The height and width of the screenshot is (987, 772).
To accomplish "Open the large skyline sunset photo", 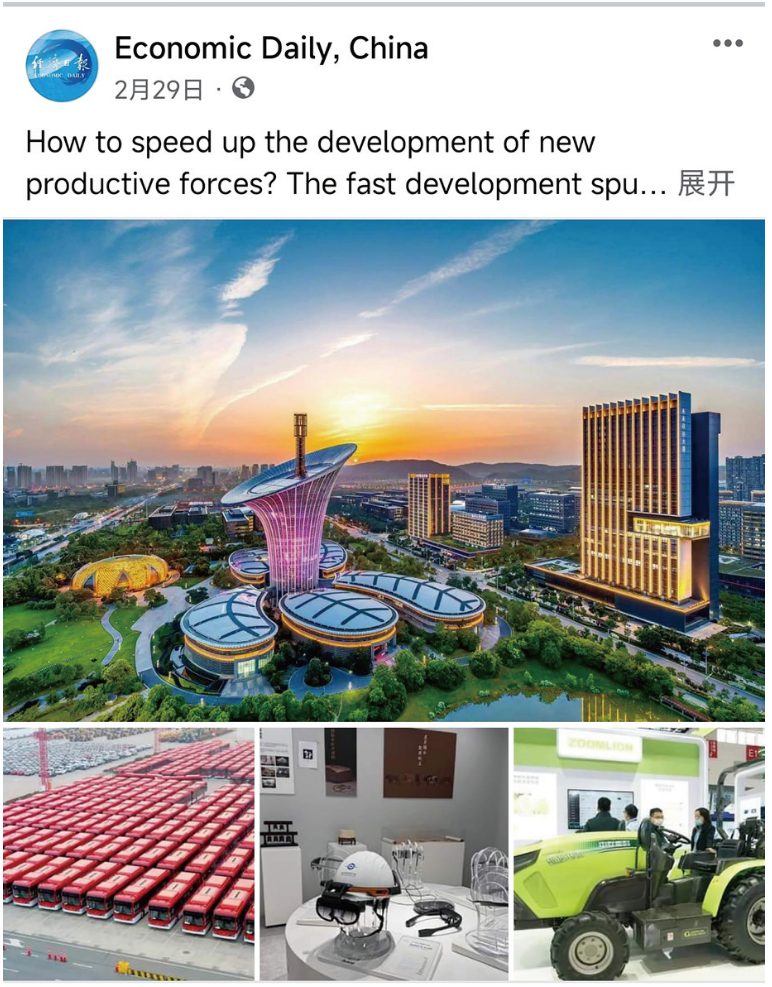I will point(385,470).
